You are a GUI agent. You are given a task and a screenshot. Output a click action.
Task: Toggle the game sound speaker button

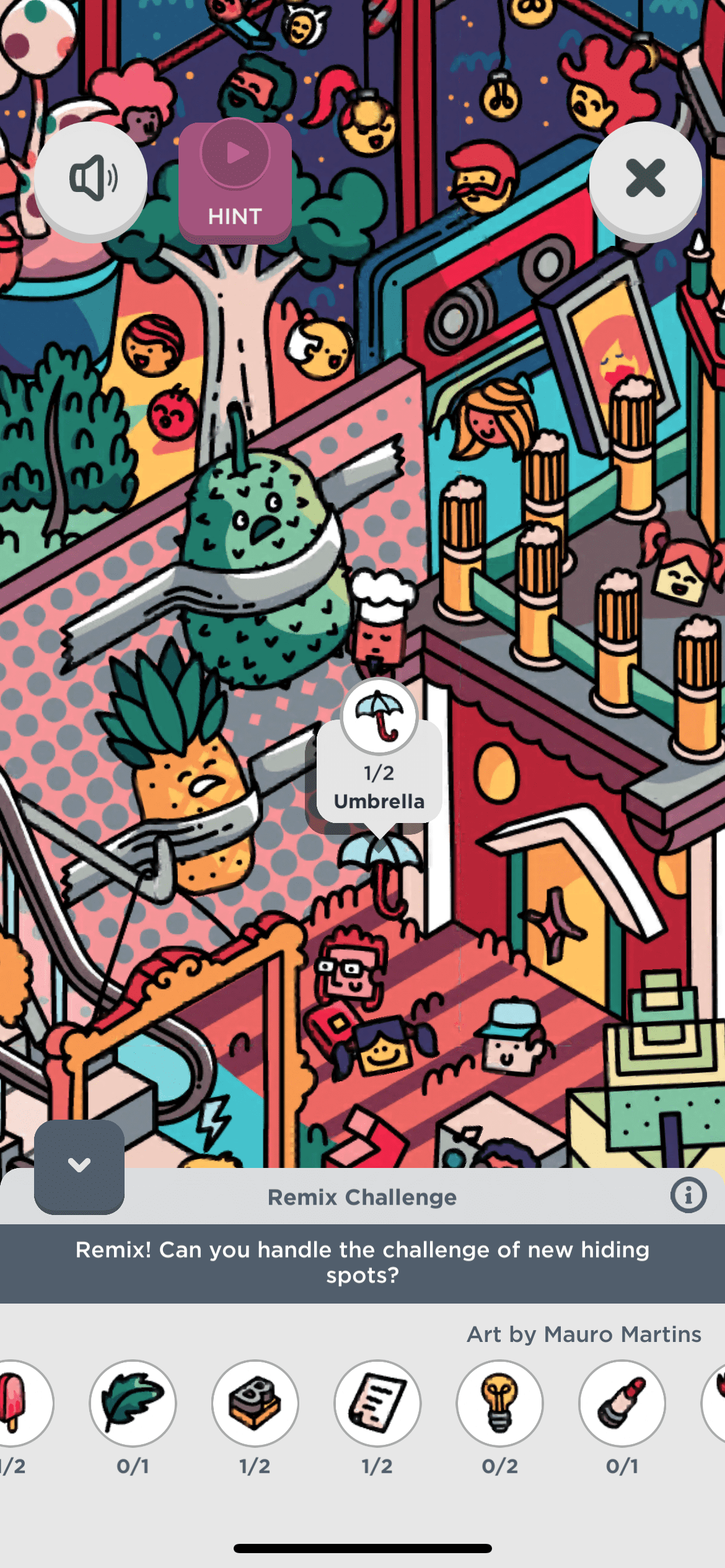click(91, 179)
